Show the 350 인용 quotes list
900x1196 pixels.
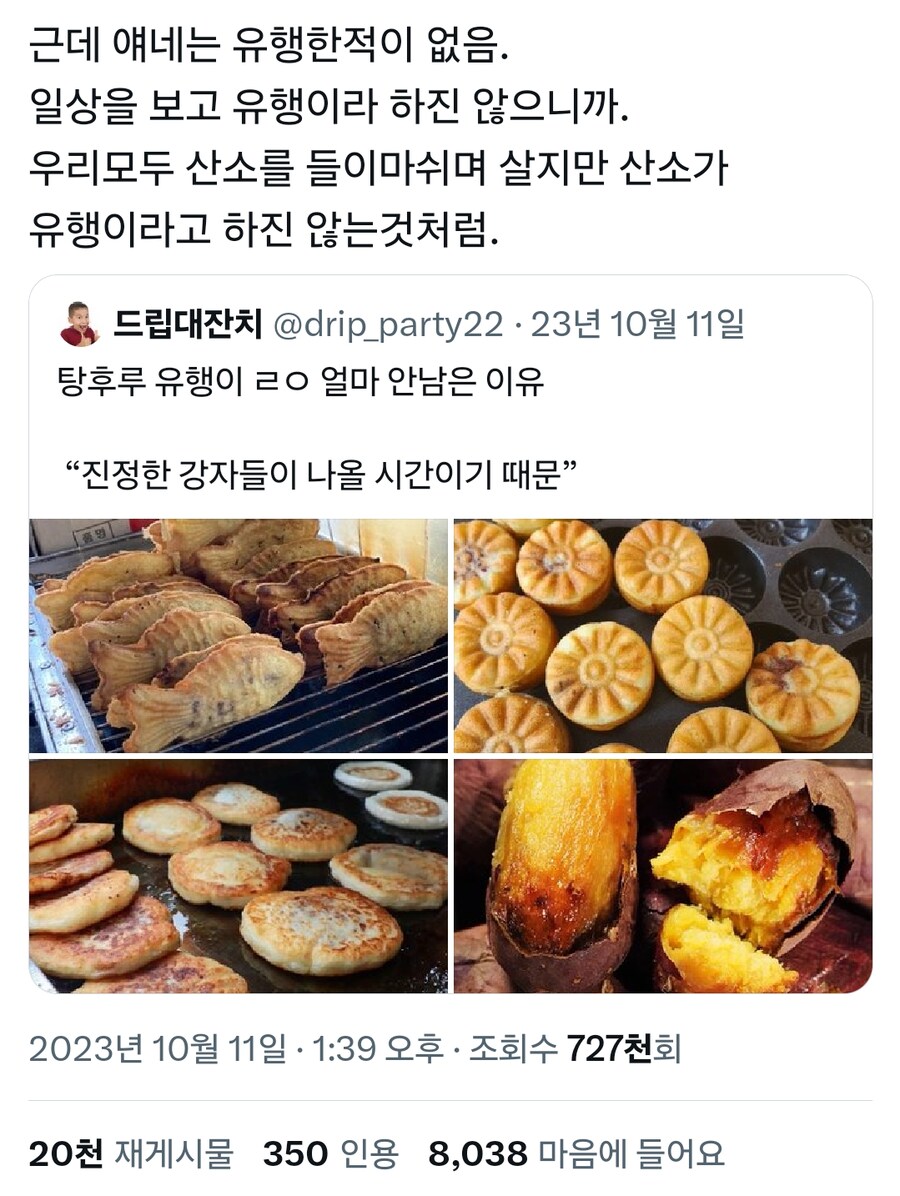tap(330, 1154)
